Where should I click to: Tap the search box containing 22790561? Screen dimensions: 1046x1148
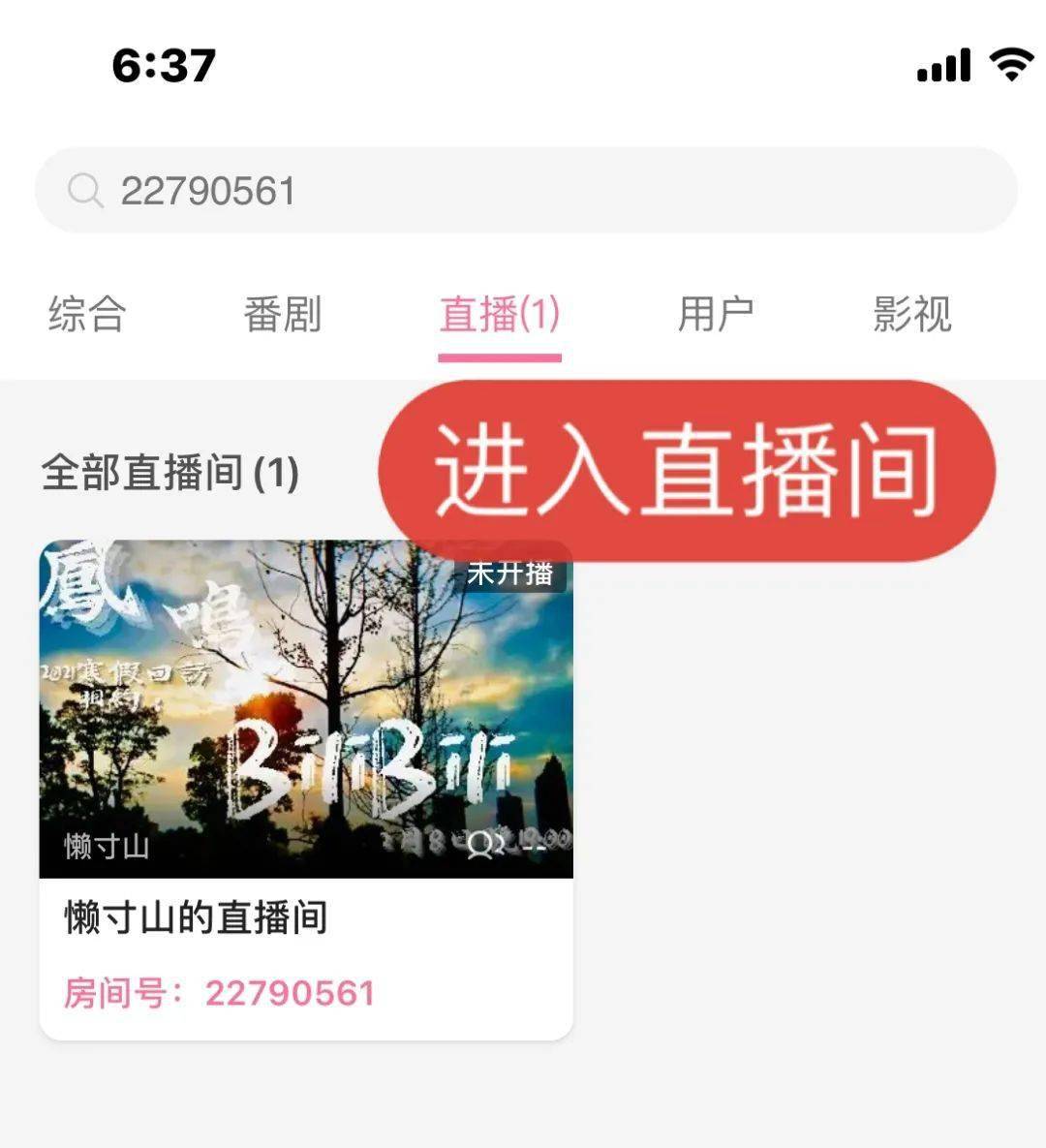pos(526,191)
